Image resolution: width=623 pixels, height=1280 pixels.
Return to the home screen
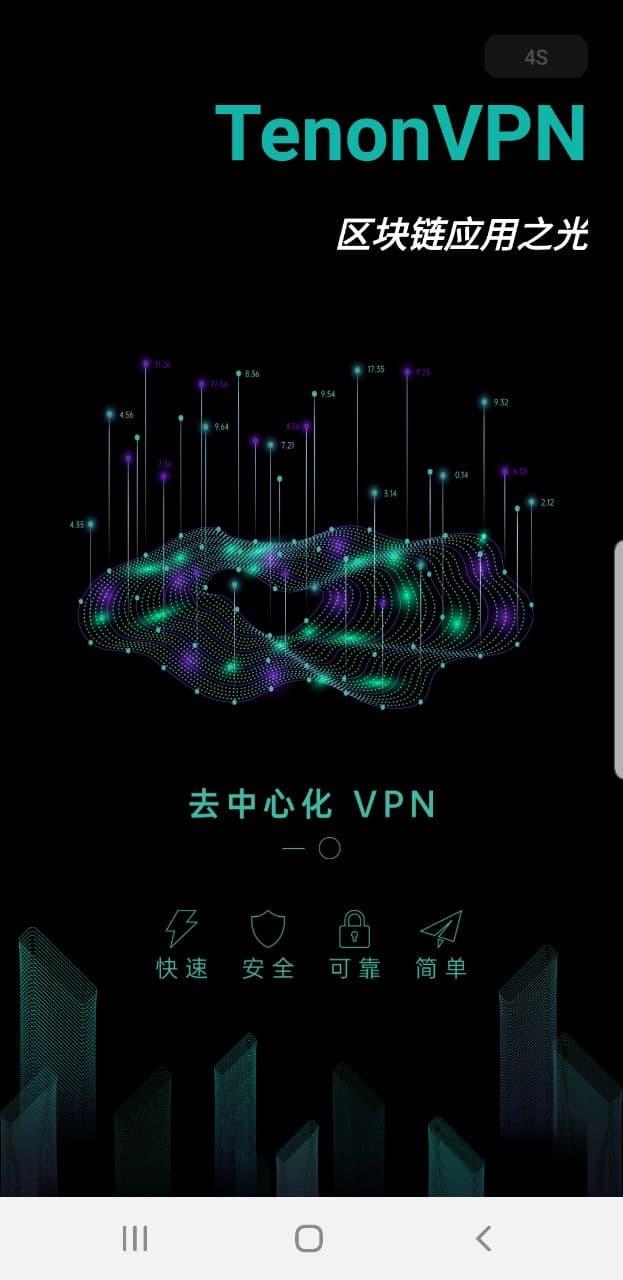pos(309,1238)
